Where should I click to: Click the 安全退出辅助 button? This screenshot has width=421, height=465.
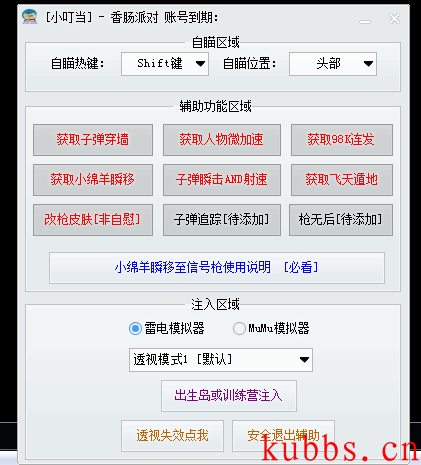[283, 436]
